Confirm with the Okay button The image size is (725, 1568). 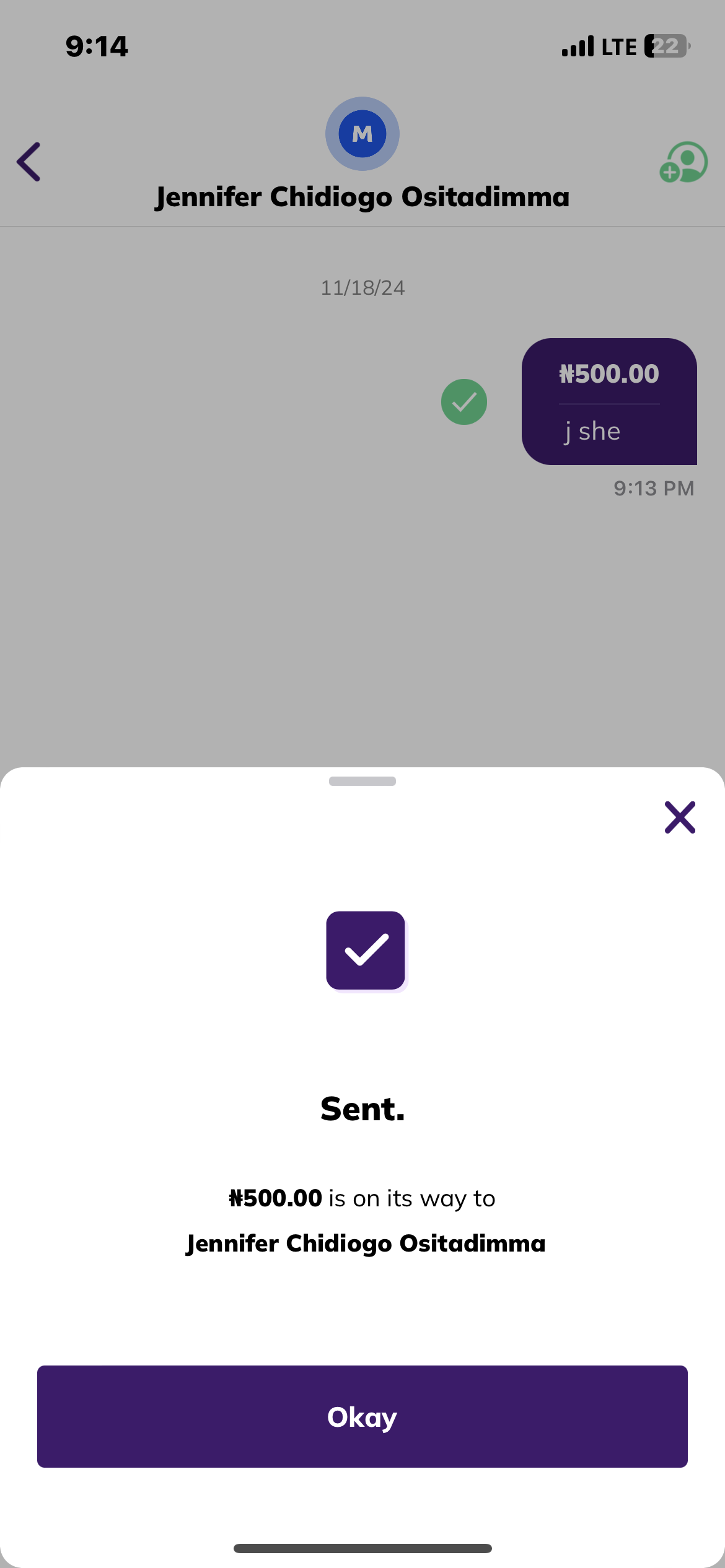tap(362, 1416)
